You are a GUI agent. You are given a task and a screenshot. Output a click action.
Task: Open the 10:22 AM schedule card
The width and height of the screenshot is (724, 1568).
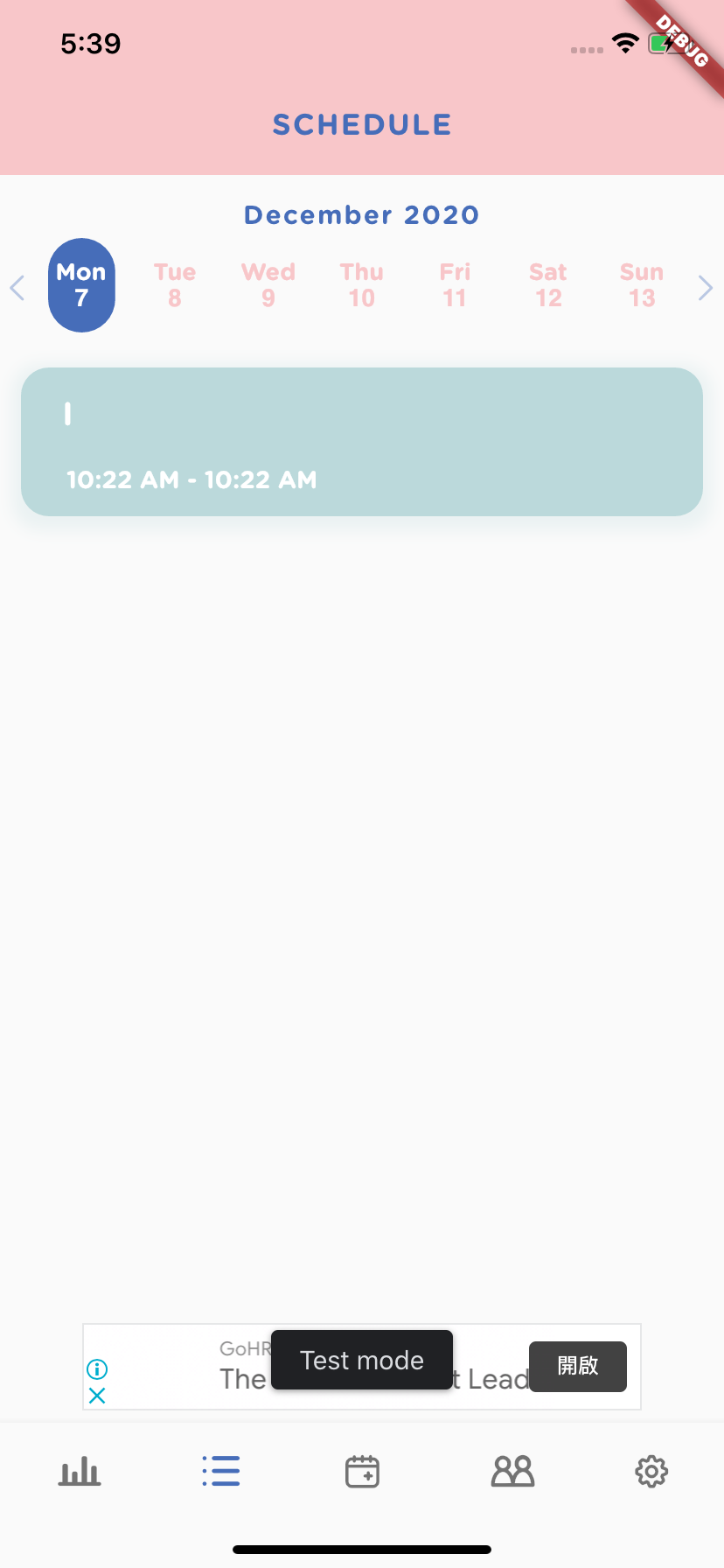click(x=362, y=442)
